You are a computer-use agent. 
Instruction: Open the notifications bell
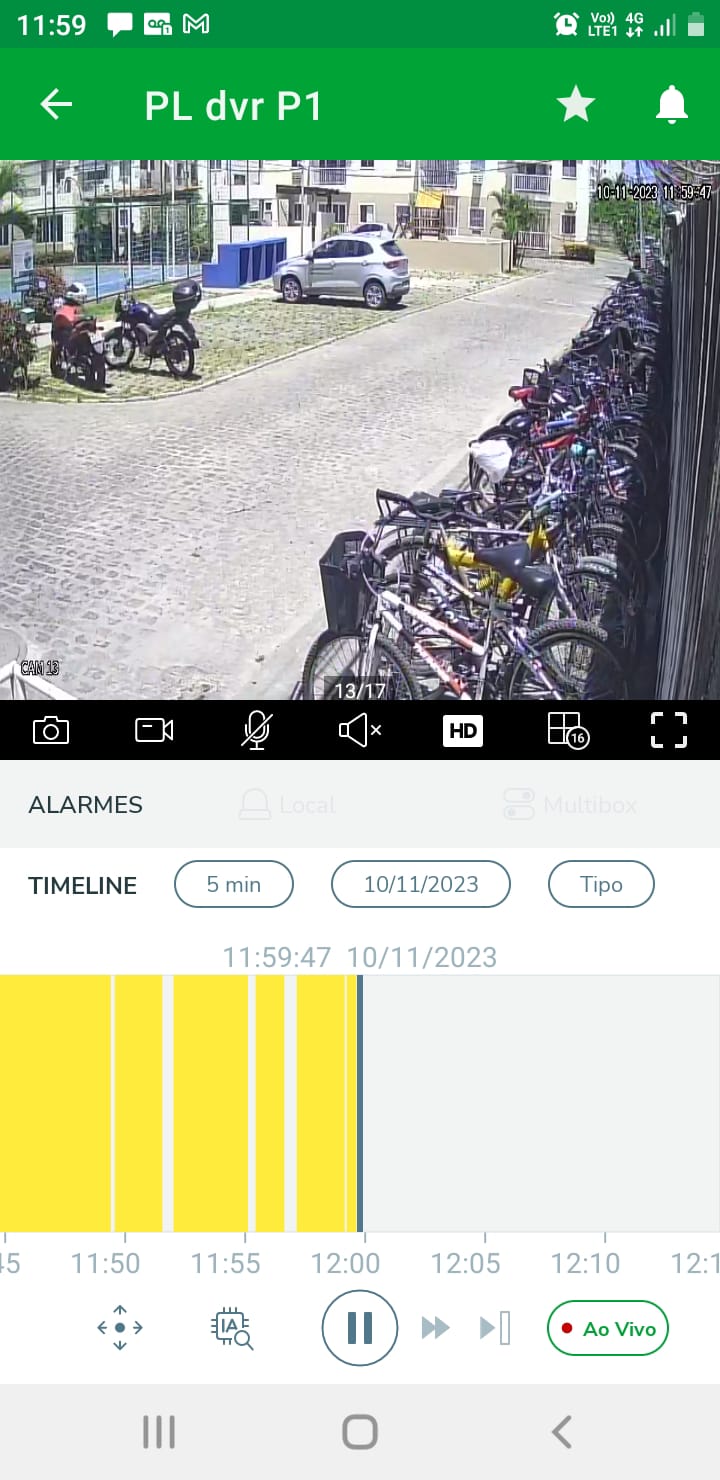pos(672,104)
